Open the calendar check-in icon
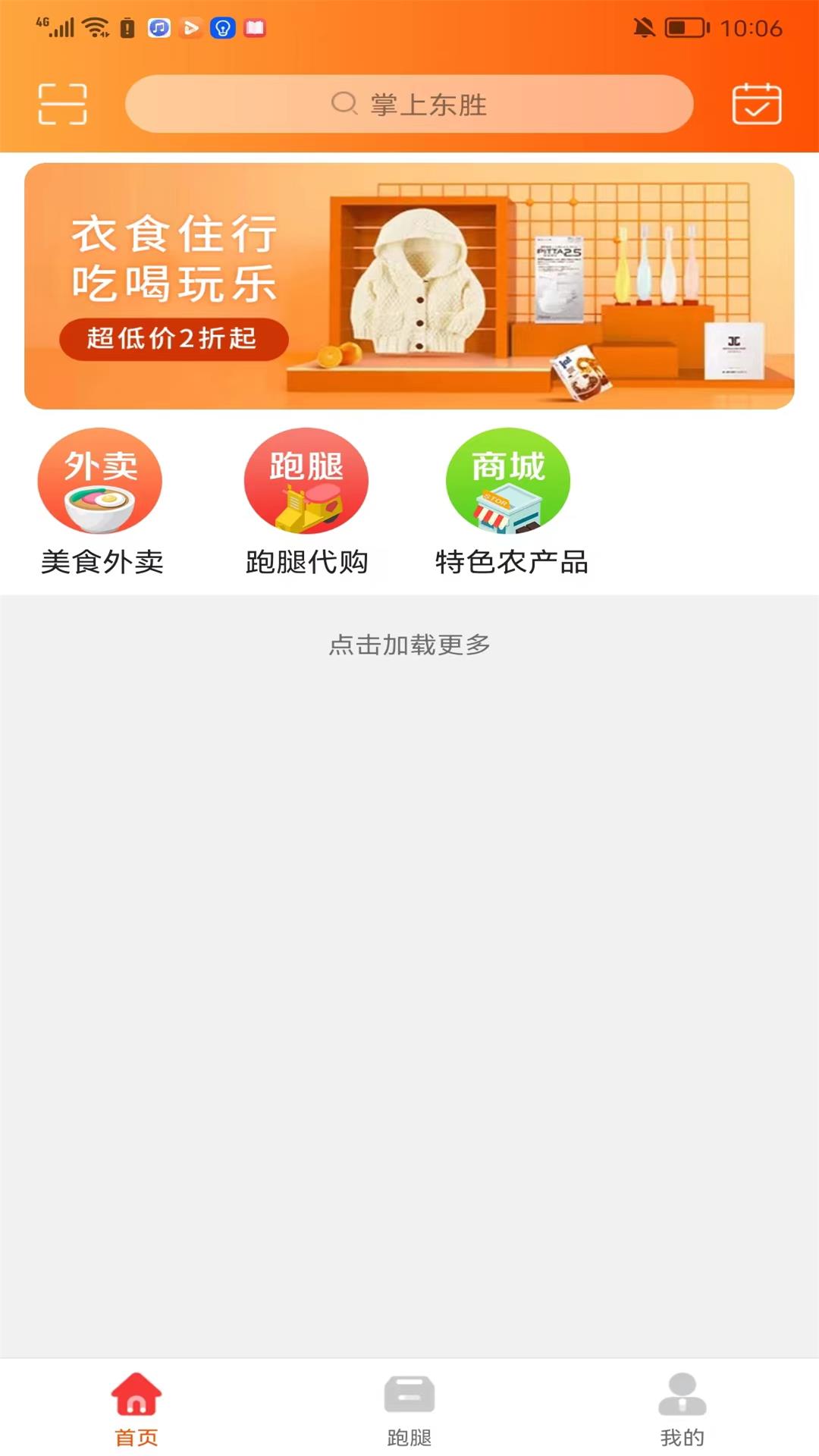This screenshot has width=819, height=1456. coord(756,104)
